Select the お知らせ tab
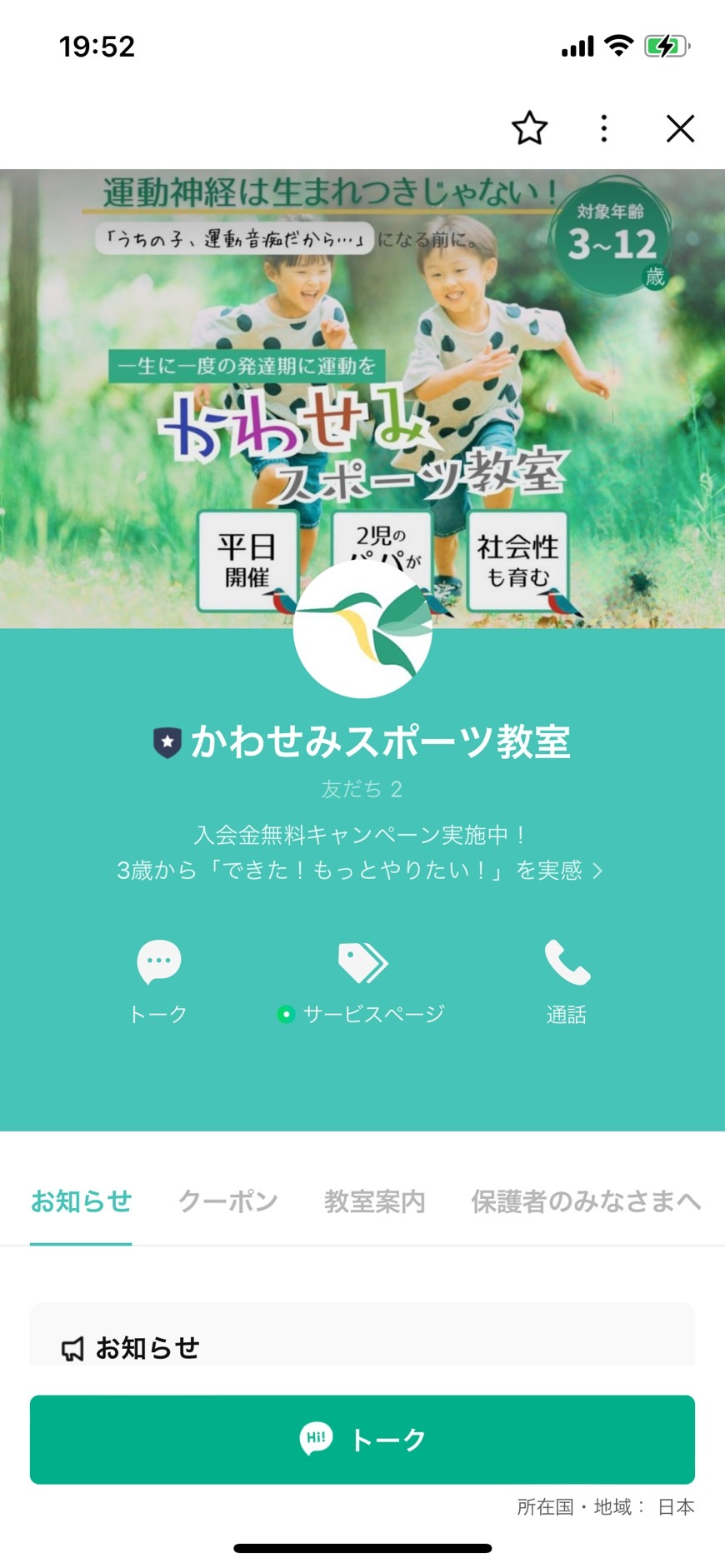This screenshot has height=1568, width=725. pyautogui.click(x=81, y=1201)
